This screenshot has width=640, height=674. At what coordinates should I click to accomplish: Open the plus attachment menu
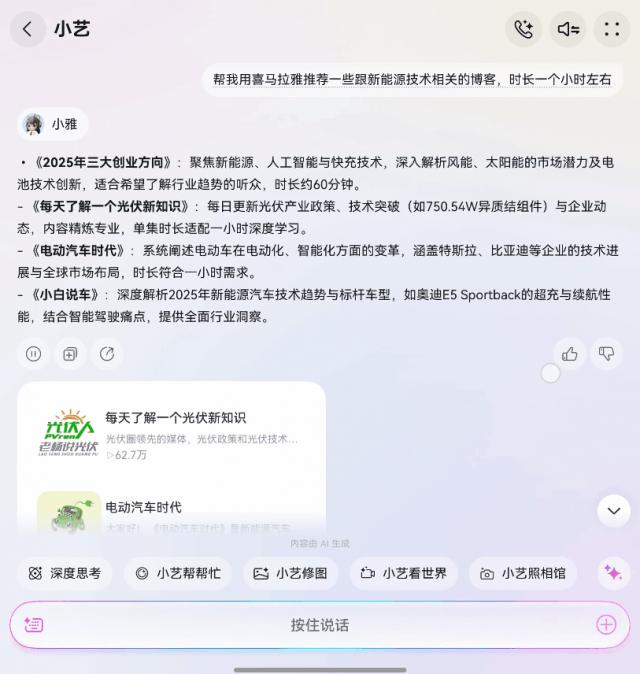pos(606,625)
